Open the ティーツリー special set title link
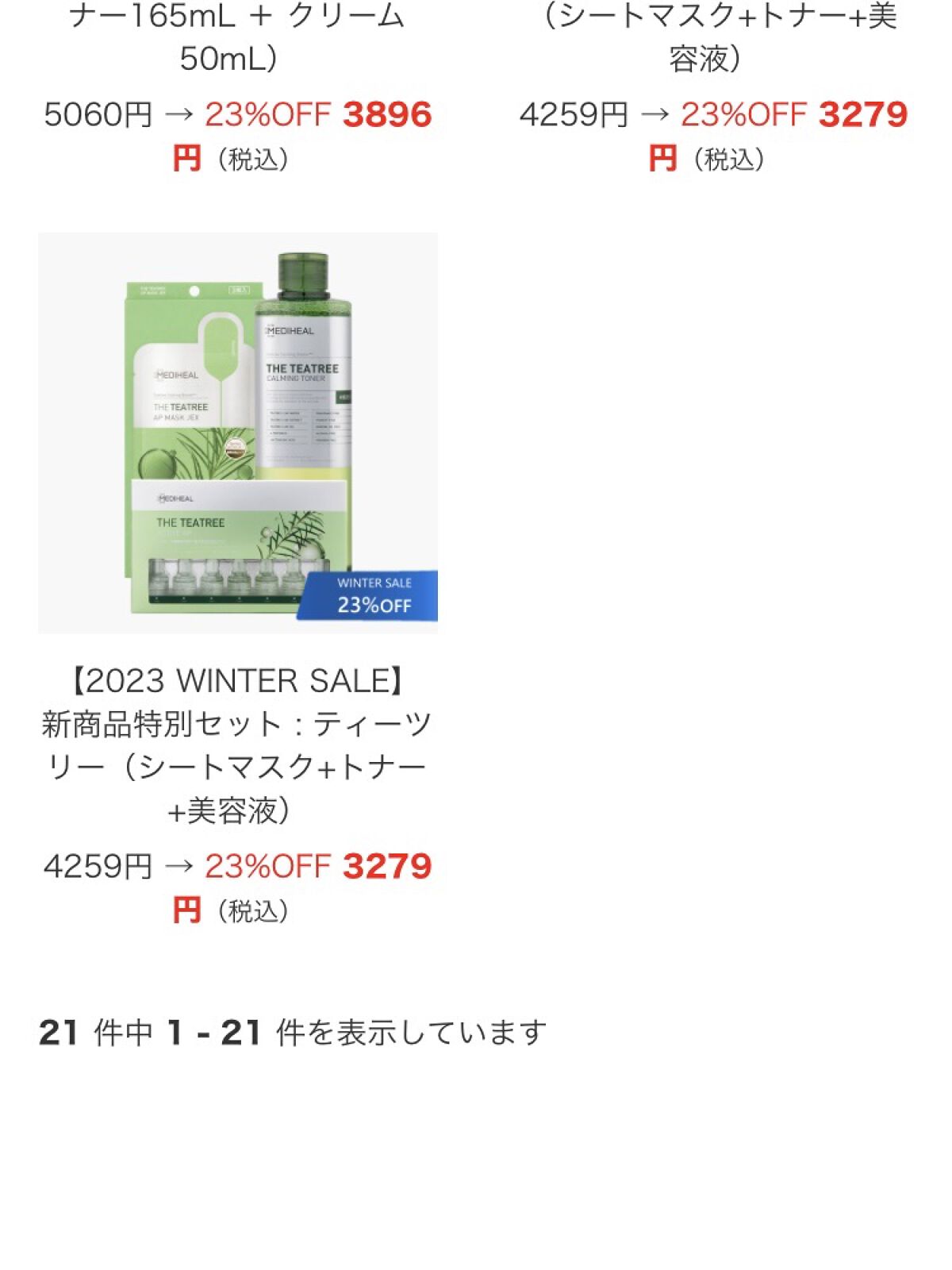The image size is (952, 1270). (x=236, y=745)
